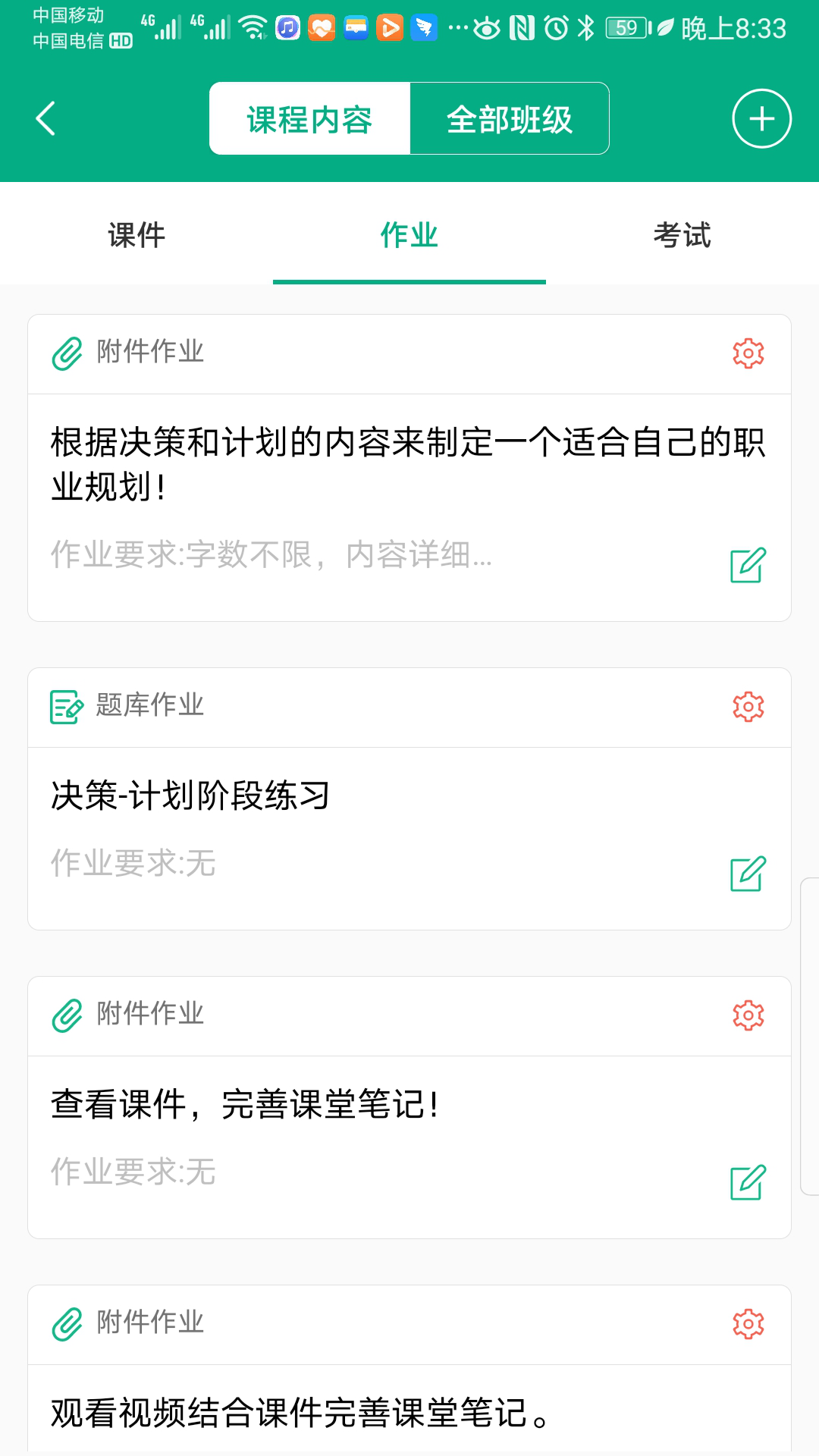This screenshot has height=1456, width=819.
Task: Open settings gear for the 职业规划 assignment
Action: coord(748,353)
